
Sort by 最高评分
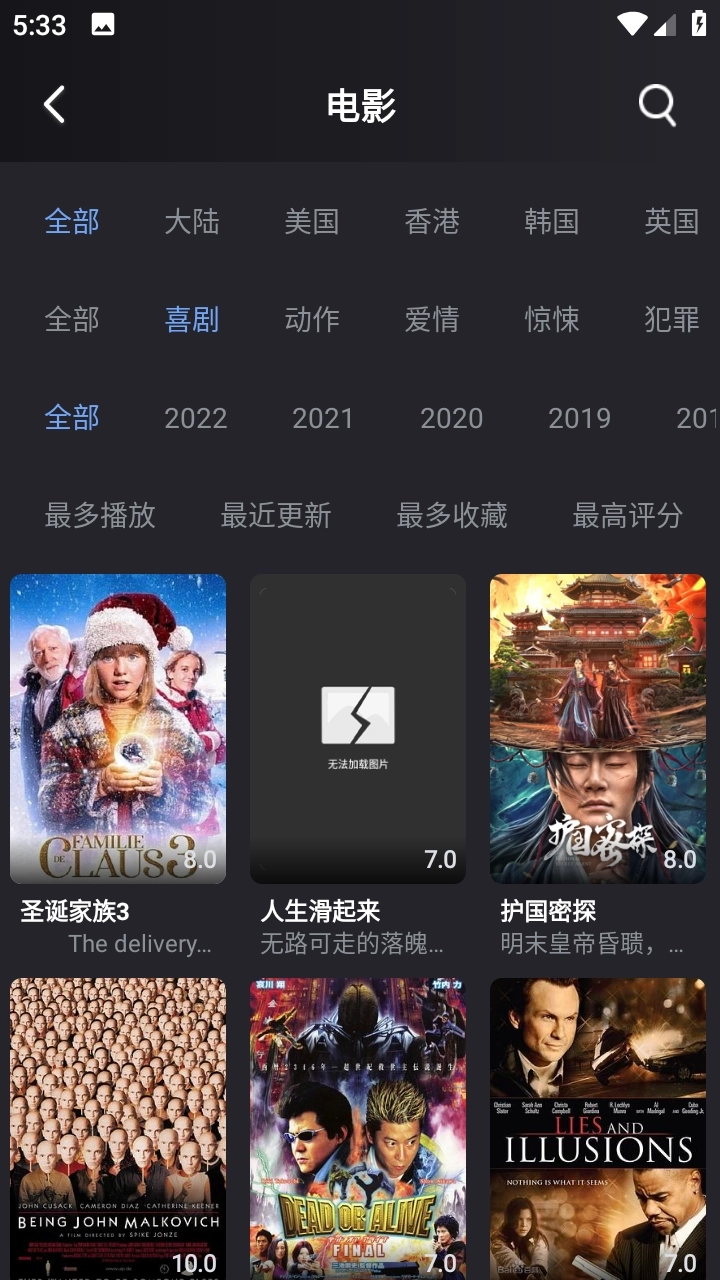(x=628, y=515)
